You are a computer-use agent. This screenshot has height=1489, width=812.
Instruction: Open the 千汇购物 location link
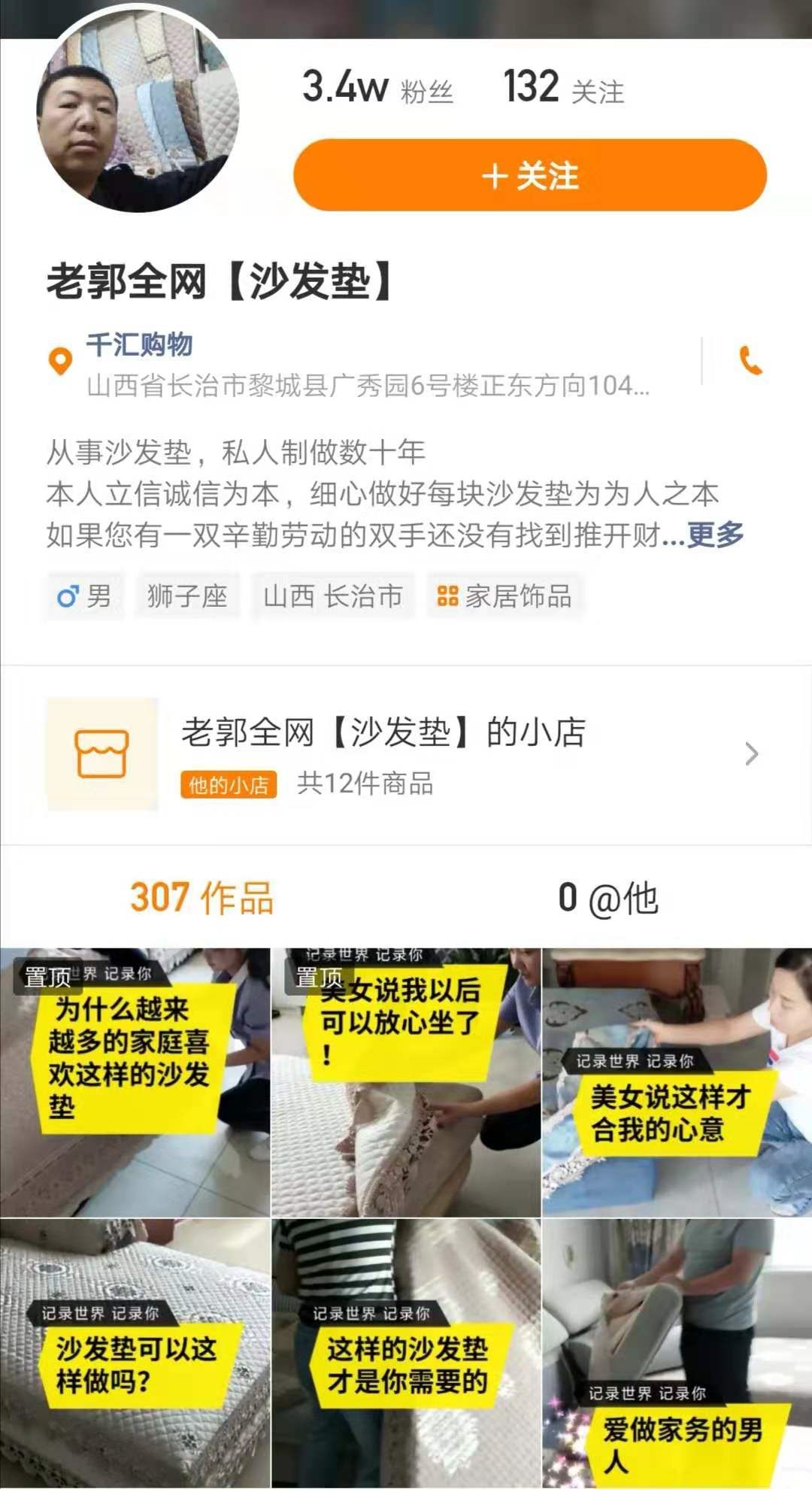coord(139,345)
